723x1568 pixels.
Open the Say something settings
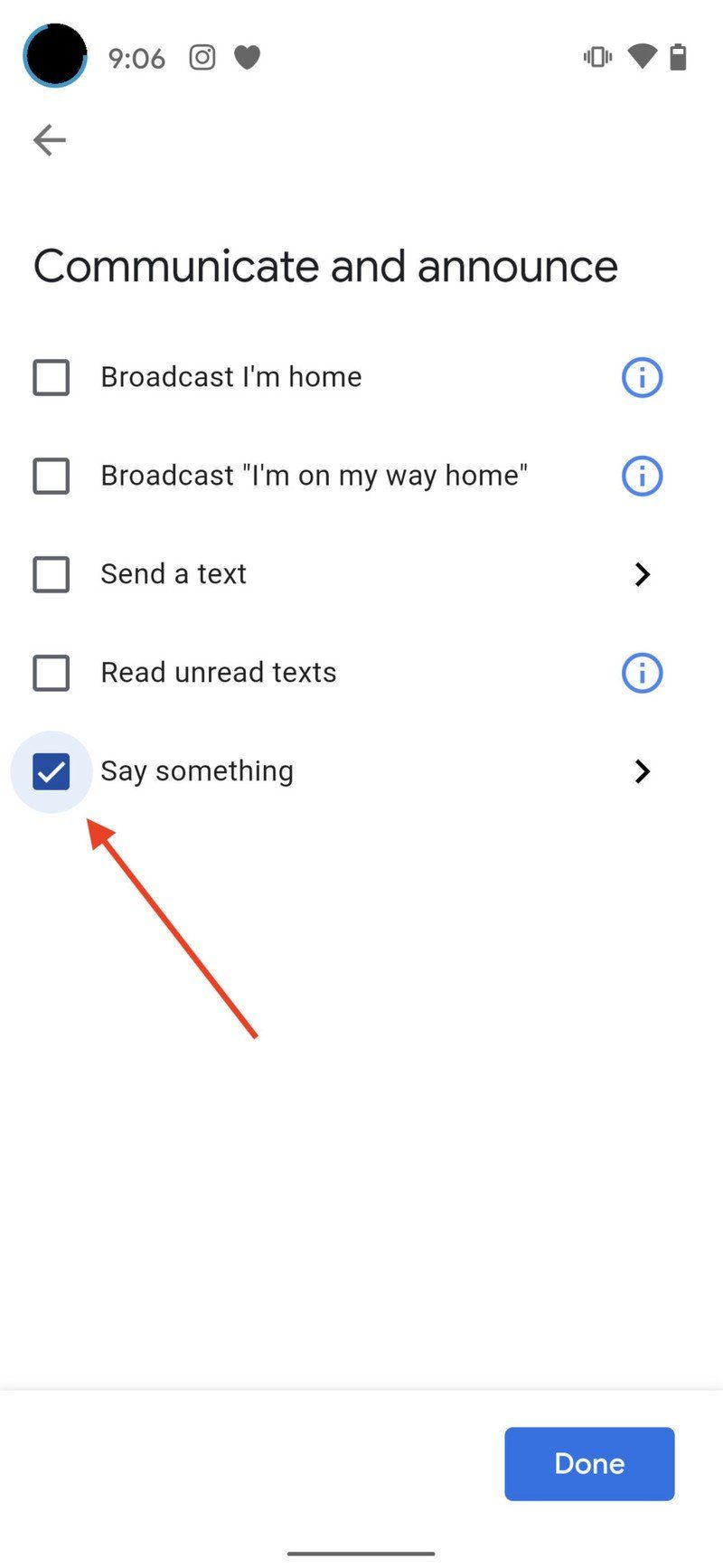(x=642, y=770)
